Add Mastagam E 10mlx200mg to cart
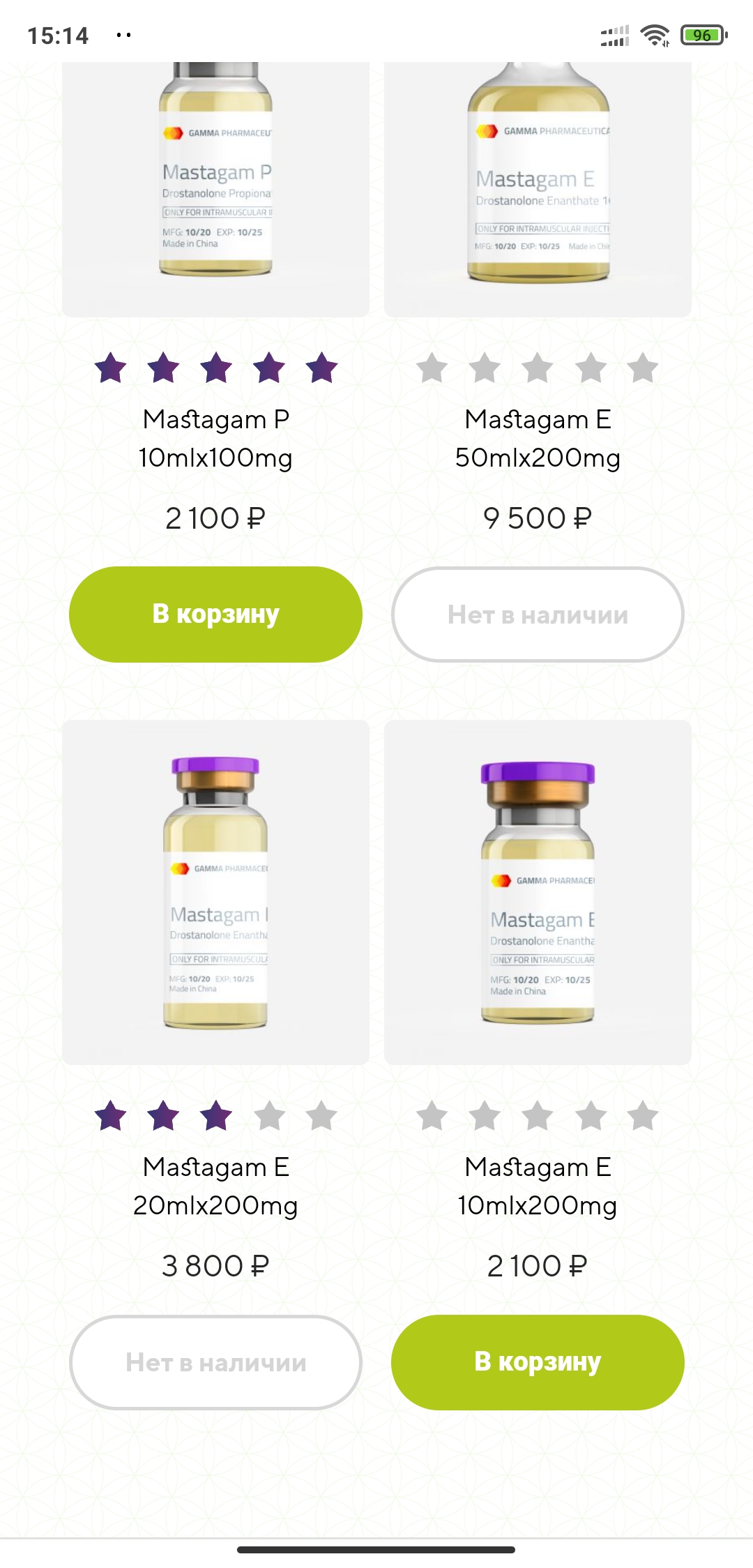753x1568 pixels. (x=538, y=1362)
